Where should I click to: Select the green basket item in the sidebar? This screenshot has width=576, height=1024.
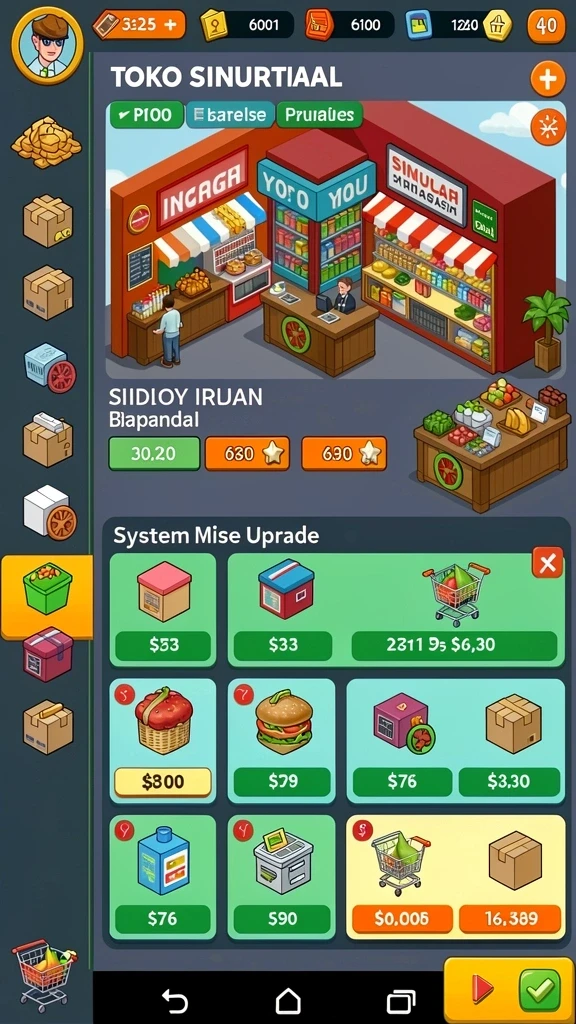pos(47,587)
